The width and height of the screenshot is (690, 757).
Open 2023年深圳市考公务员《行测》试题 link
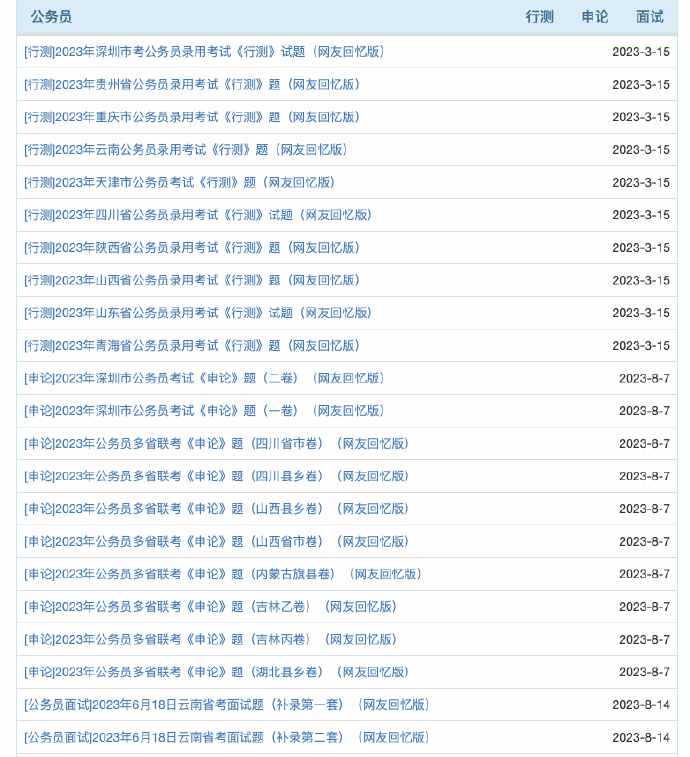(204, 52)
